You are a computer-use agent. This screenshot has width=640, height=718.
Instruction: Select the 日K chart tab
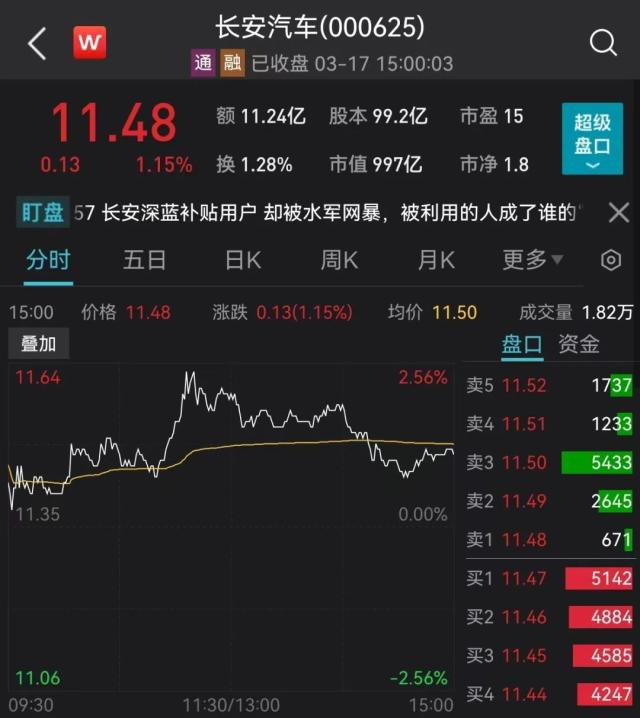tap(242, 261)
